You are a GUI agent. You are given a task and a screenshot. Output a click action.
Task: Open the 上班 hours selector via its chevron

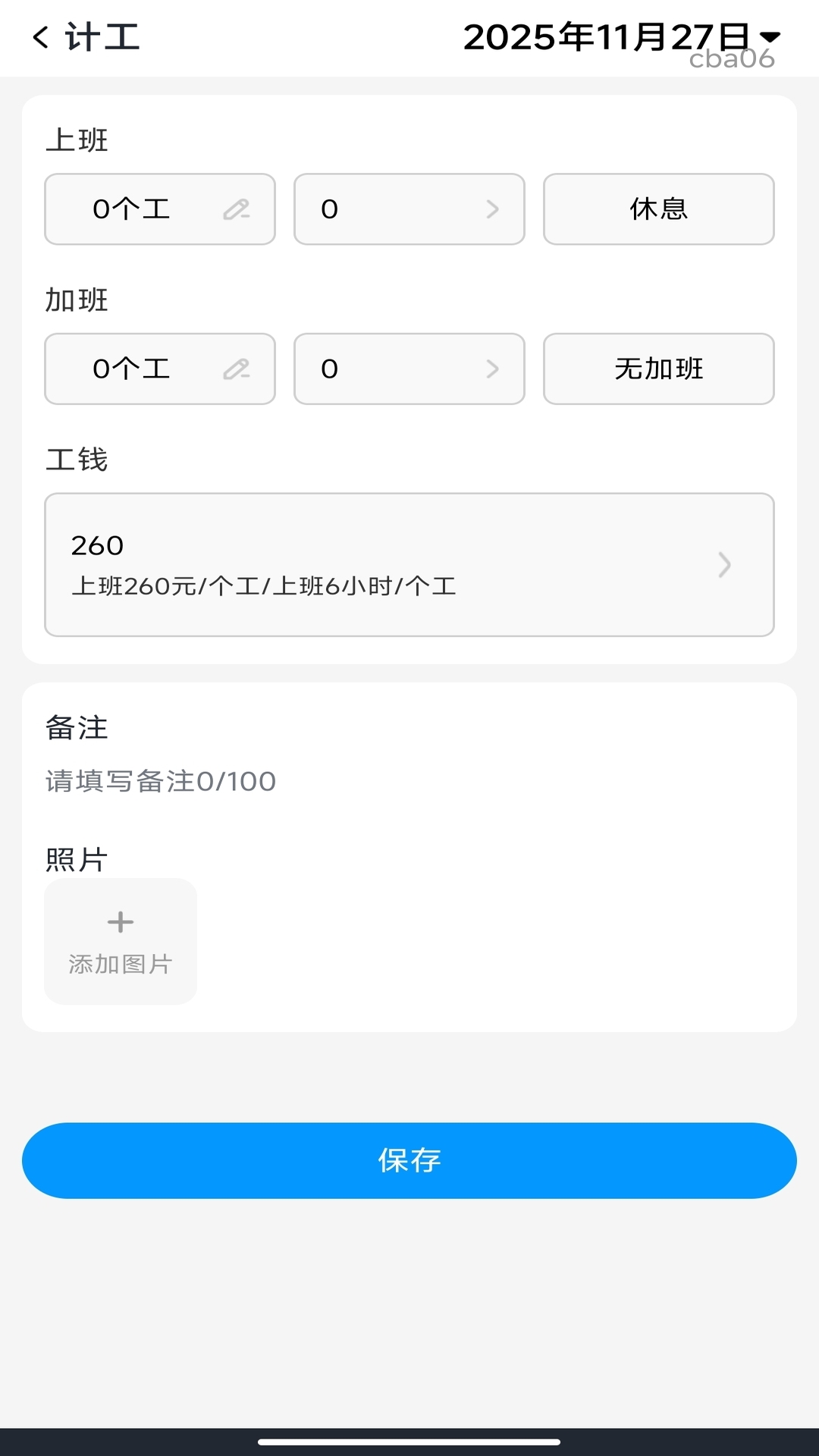coord(494,209)
